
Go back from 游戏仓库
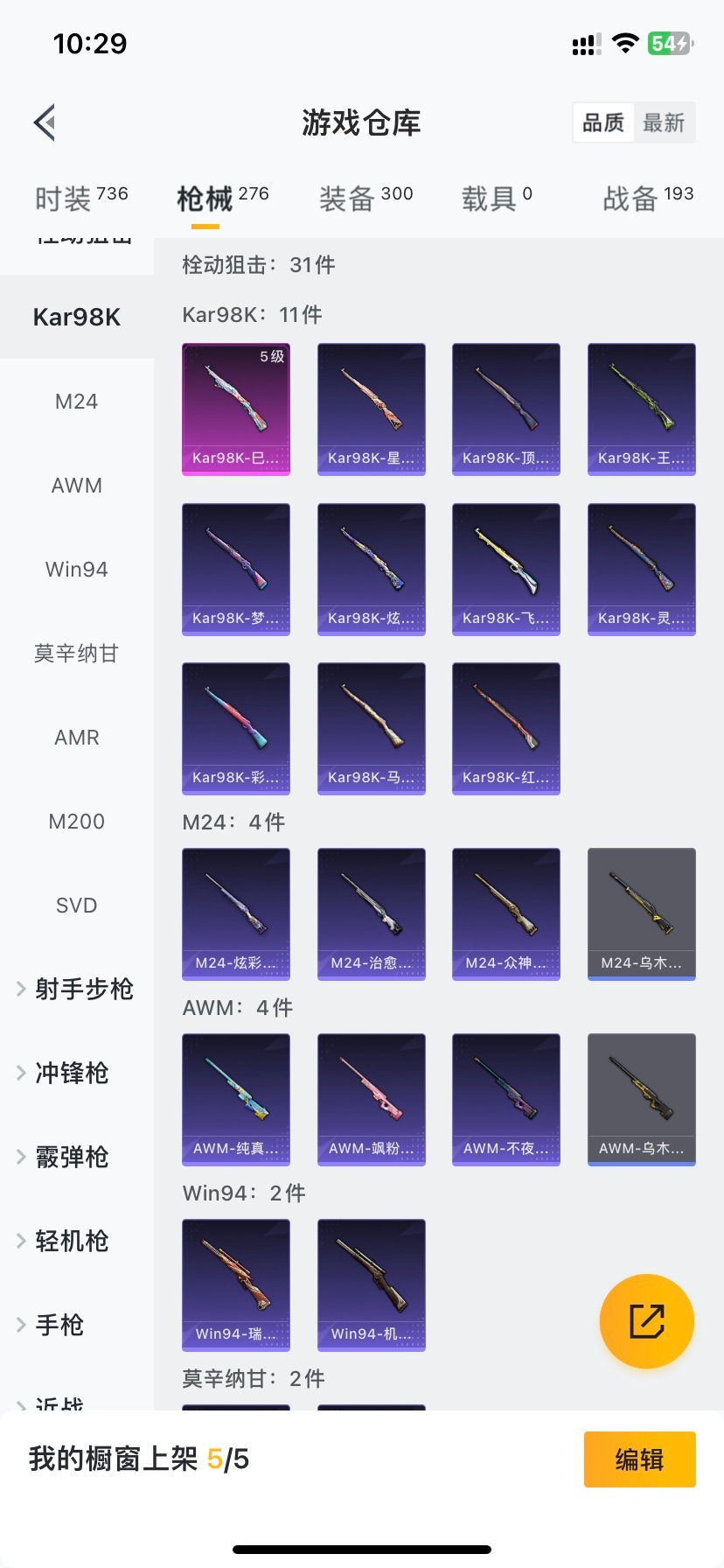pyautogui.click(x=45, y=122)
